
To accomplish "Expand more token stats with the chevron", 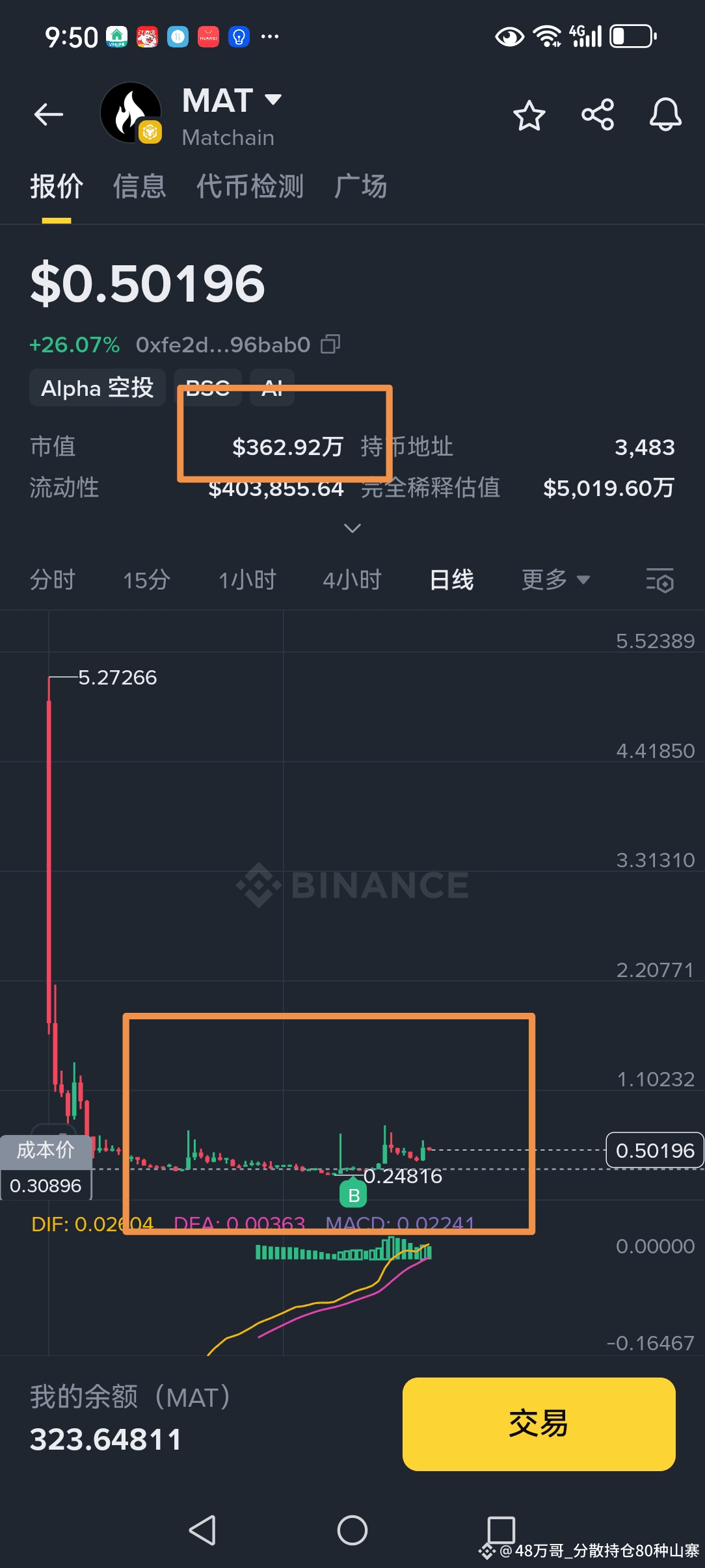I will click(x=352, y=528).
